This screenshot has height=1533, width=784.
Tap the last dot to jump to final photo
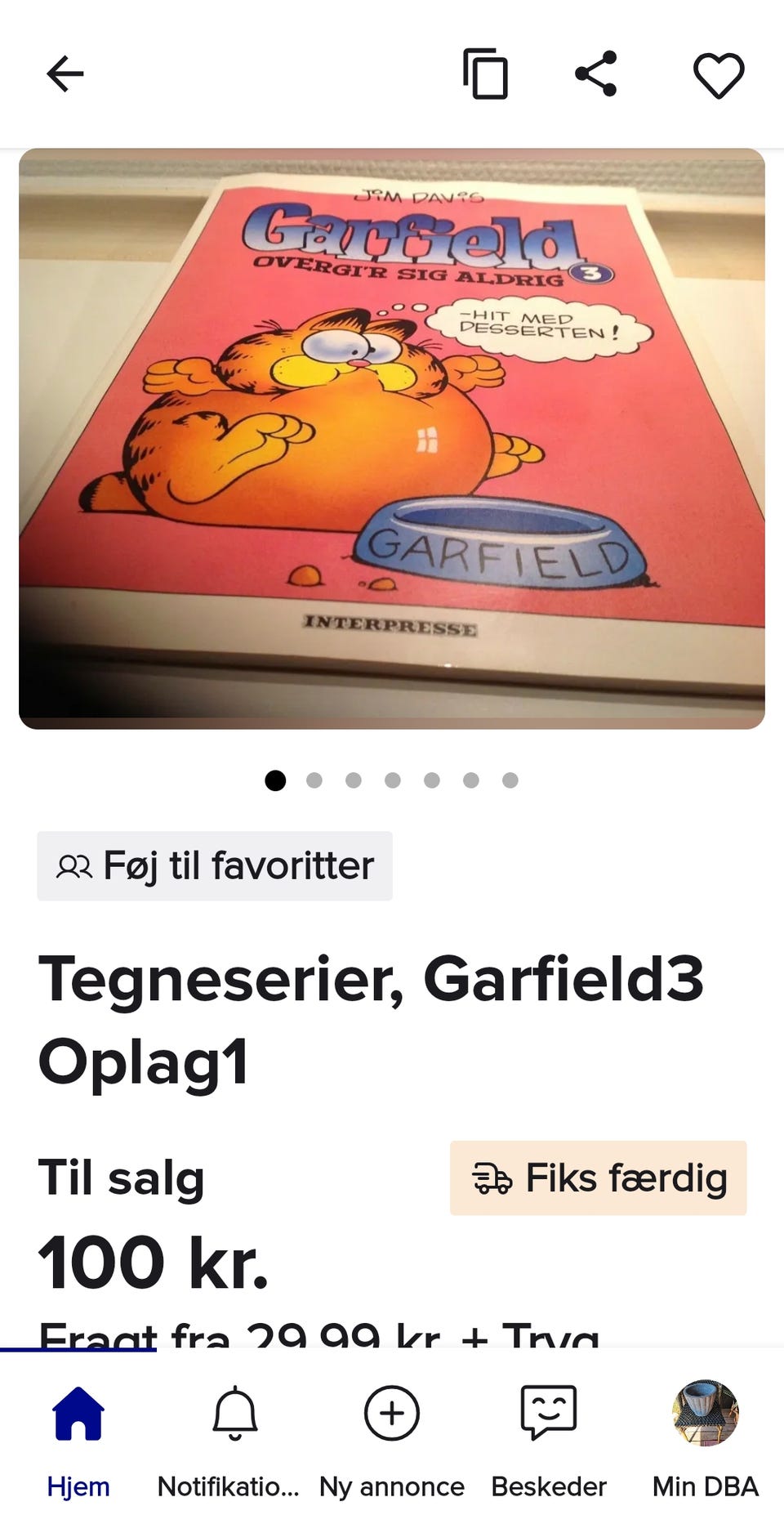(x=510, y=780)
